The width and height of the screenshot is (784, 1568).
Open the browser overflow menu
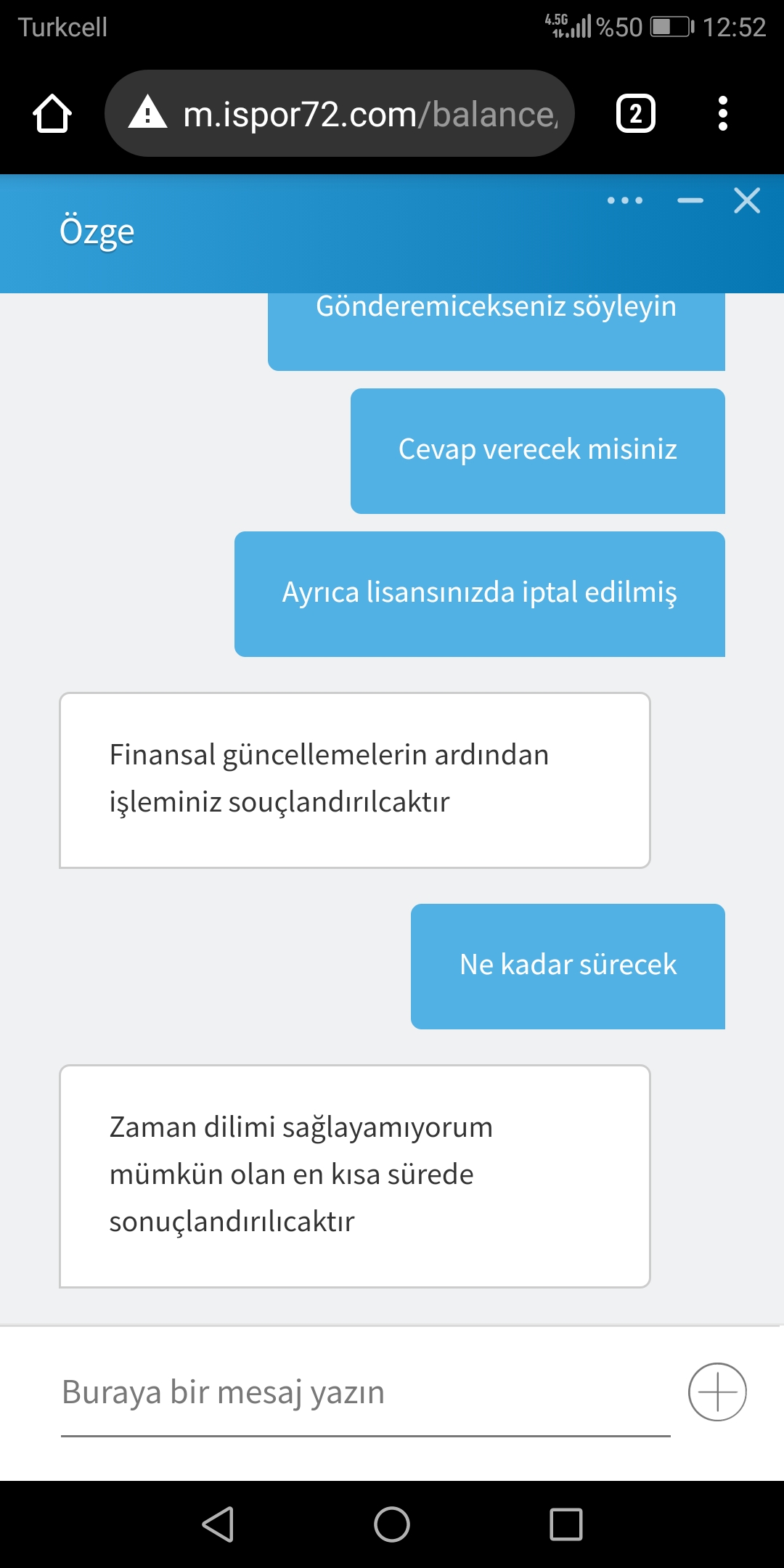[x=722, y=113]
